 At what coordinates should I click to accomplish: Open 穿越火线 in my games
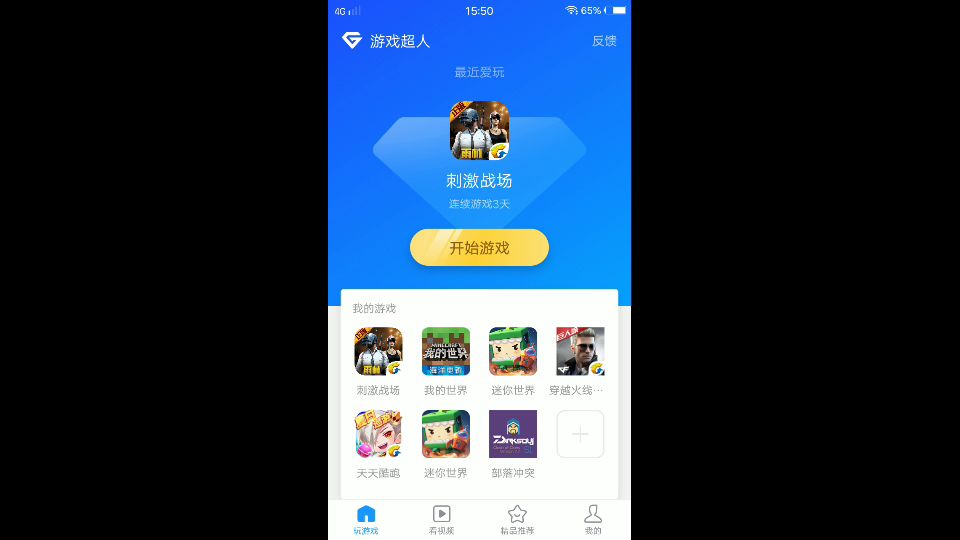[x=580, y=352]
